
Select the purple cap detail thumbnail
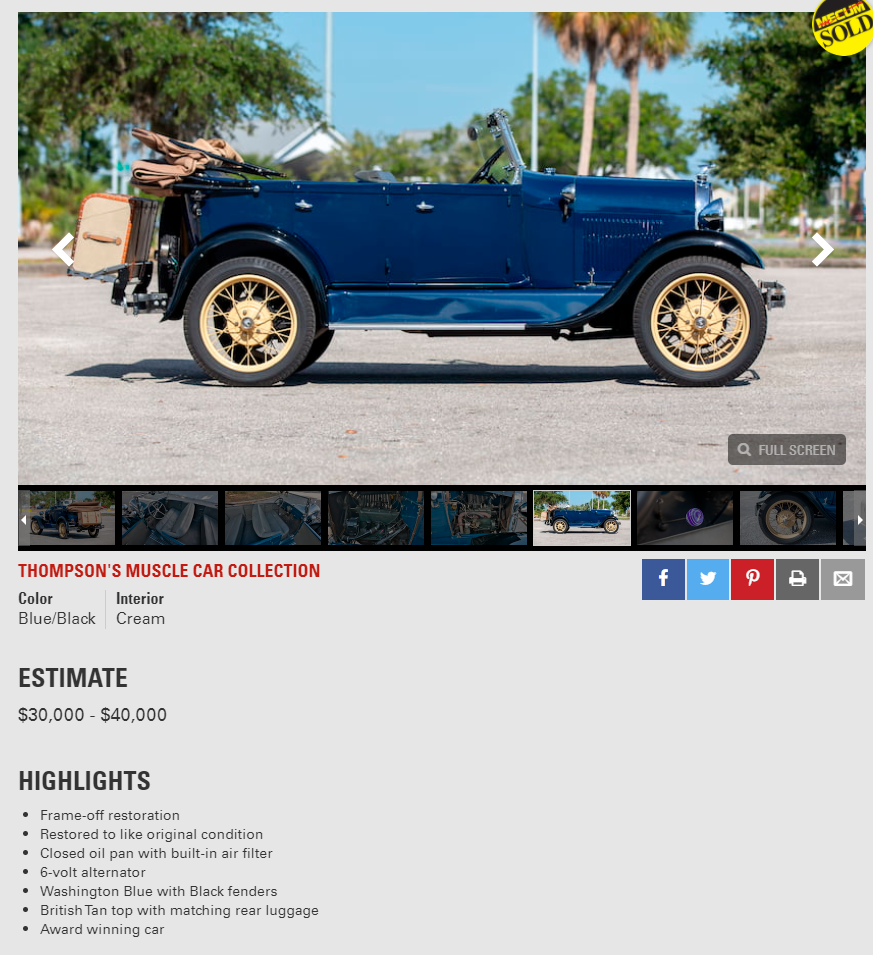(685, 518)
